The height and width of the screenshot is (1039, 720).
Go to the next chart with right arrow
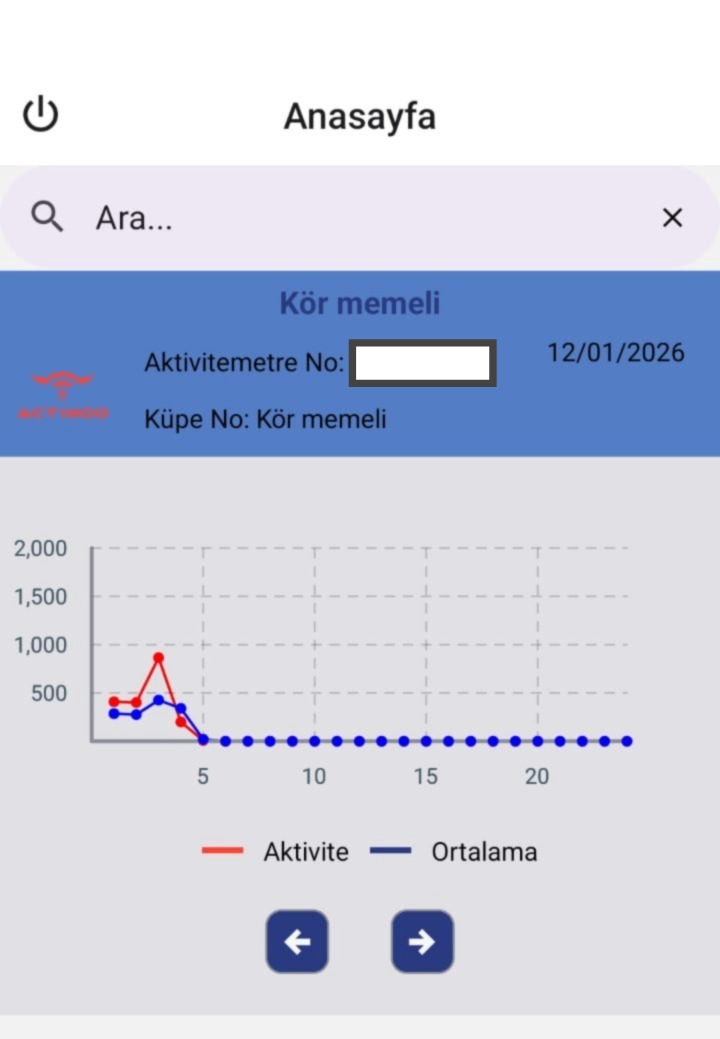click(x=422, y=941)
